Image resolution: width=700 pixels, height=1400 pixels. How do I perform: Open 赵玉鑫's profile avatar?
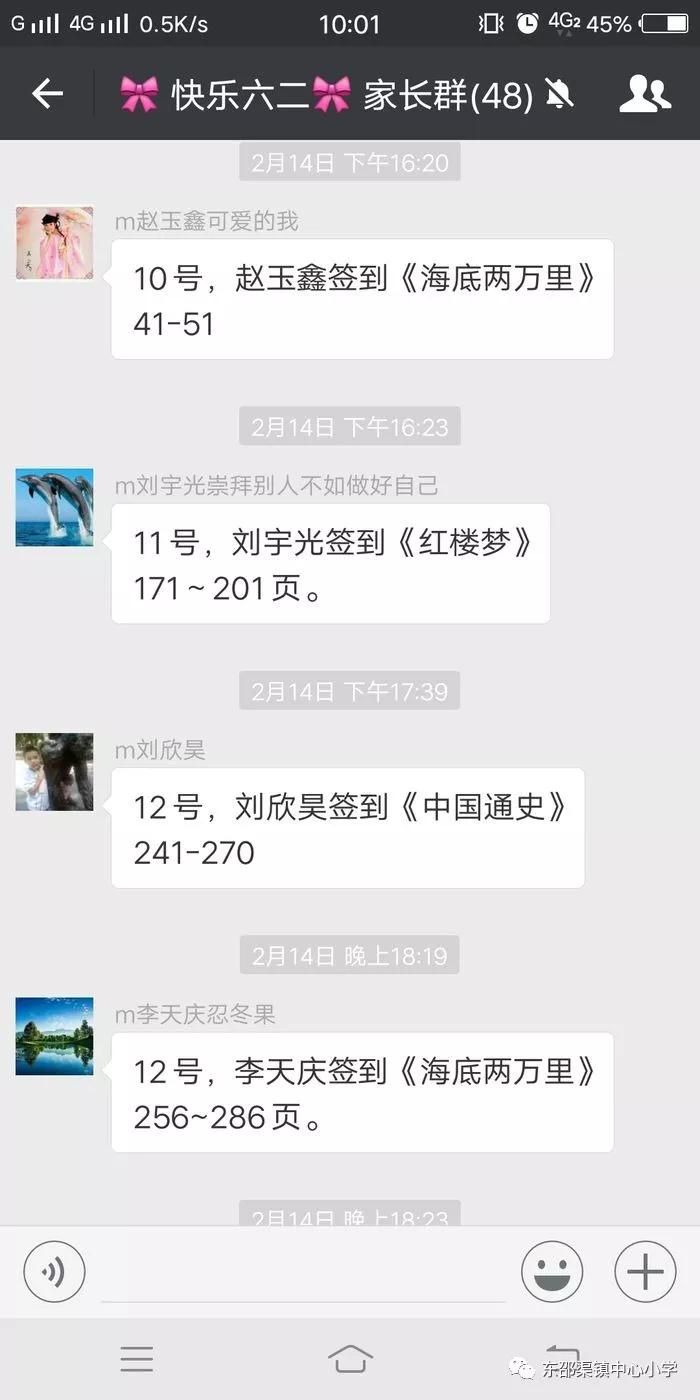[x=54, y=243]
